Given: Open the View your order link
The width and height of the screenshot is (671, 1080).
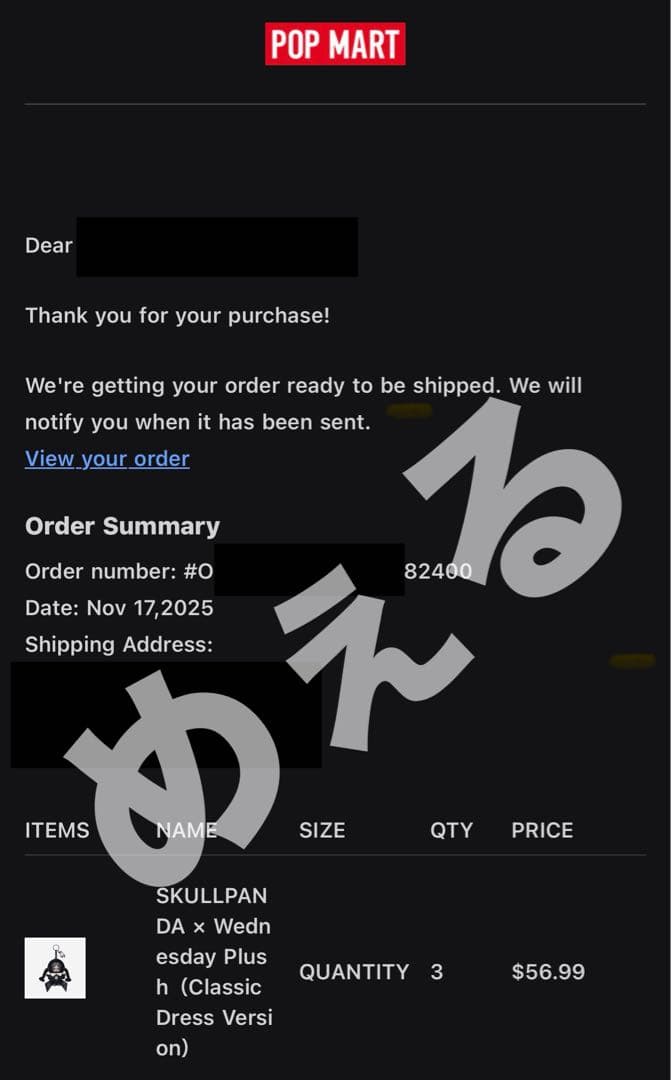Looking at the screenshot, I should pos(107,459).
